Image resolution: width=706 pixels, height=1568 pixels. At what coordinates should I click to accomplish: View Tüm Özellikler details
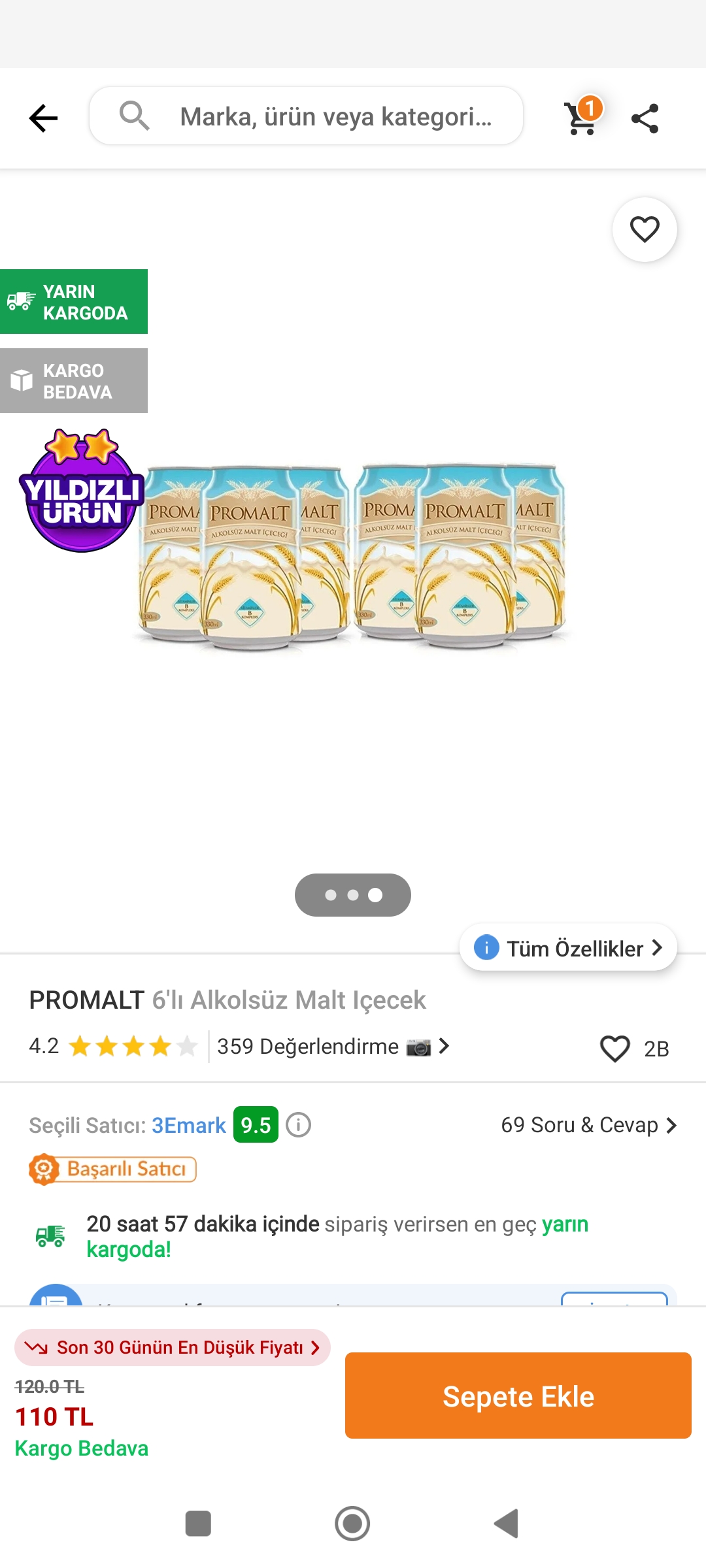point(568,948)
